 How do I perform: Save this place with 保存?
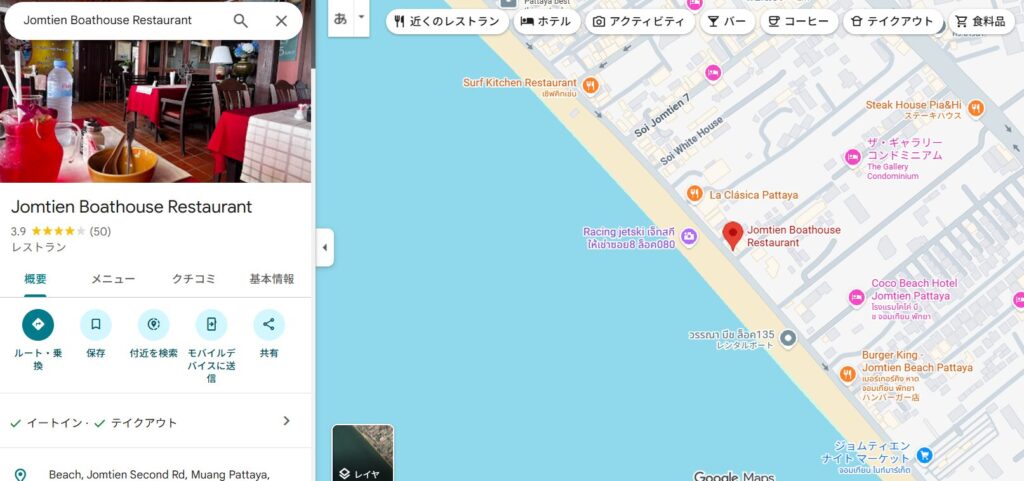(x=96, y=325)
